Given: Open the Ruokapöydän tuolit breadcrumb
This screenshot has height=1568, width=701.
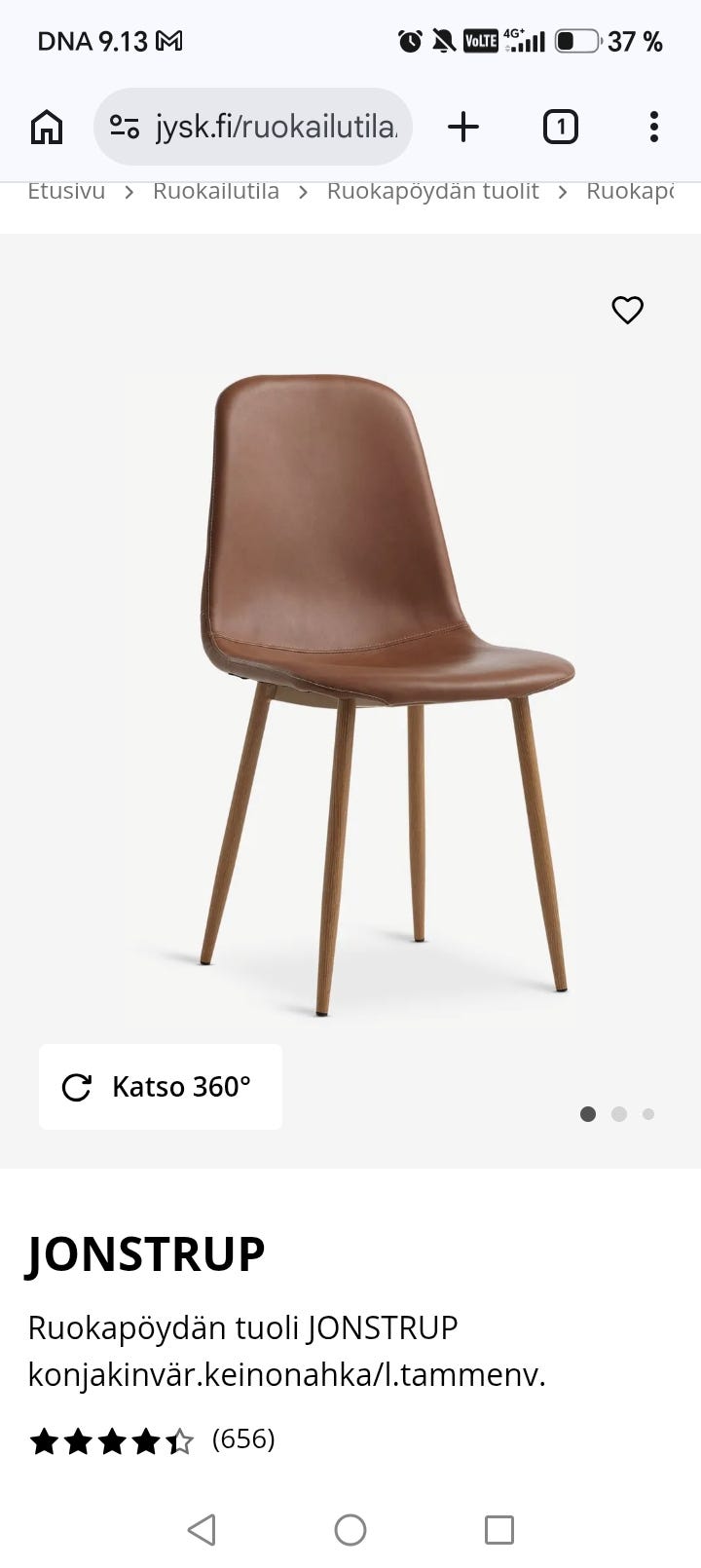Looking at the screenshot, I should tap(432, 191).
